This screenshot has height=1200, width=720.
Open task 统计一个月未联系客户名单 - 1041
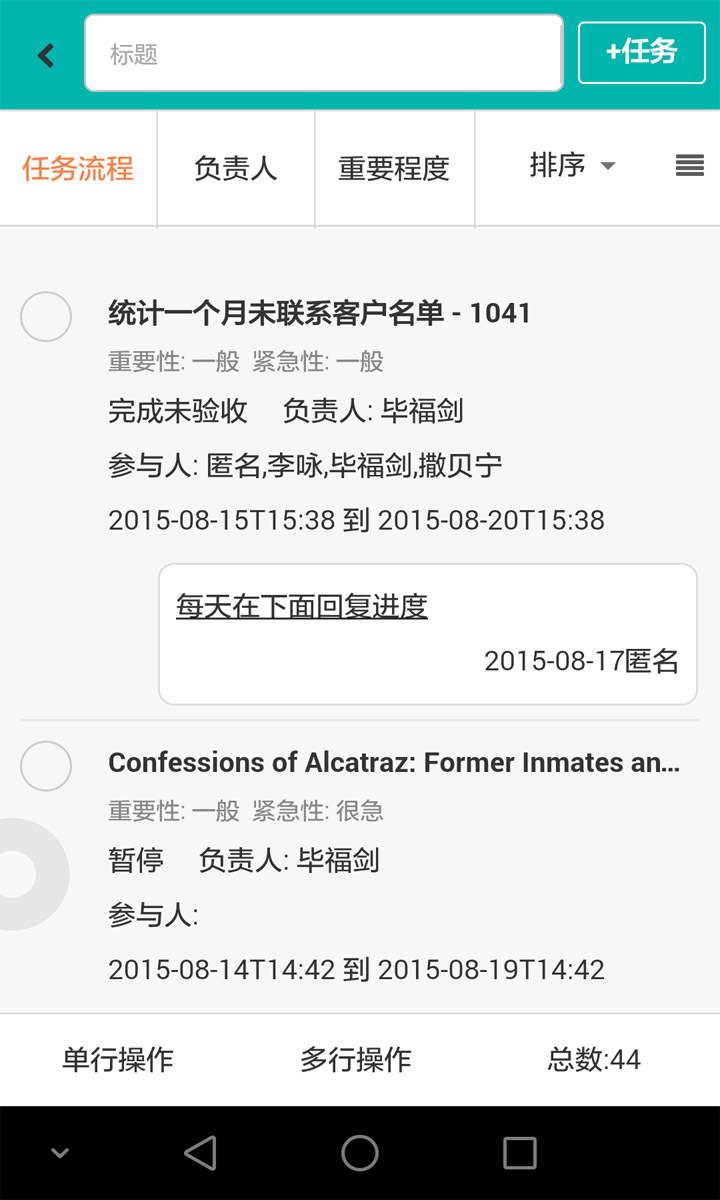[x=319, y=313]
